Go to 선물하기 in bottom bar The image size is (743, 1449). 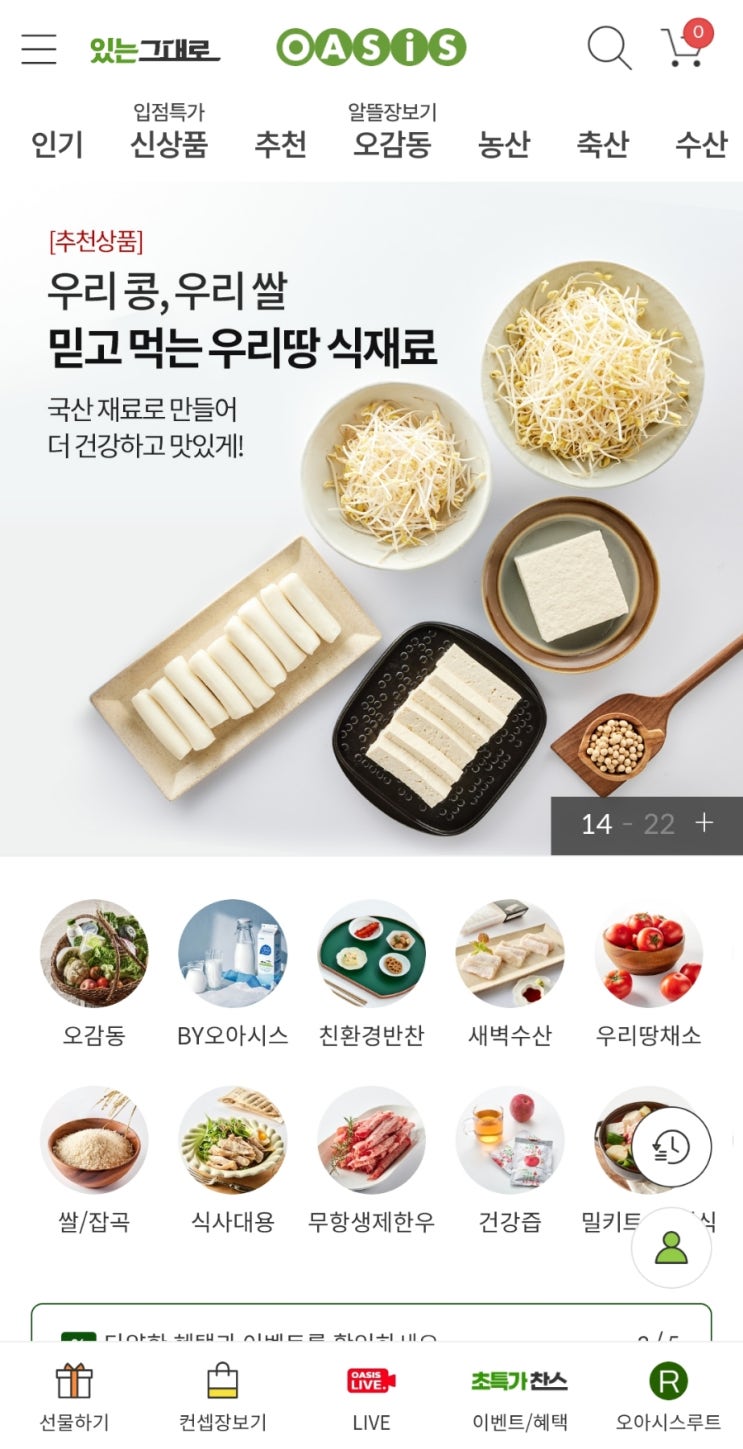point(74,1397)
